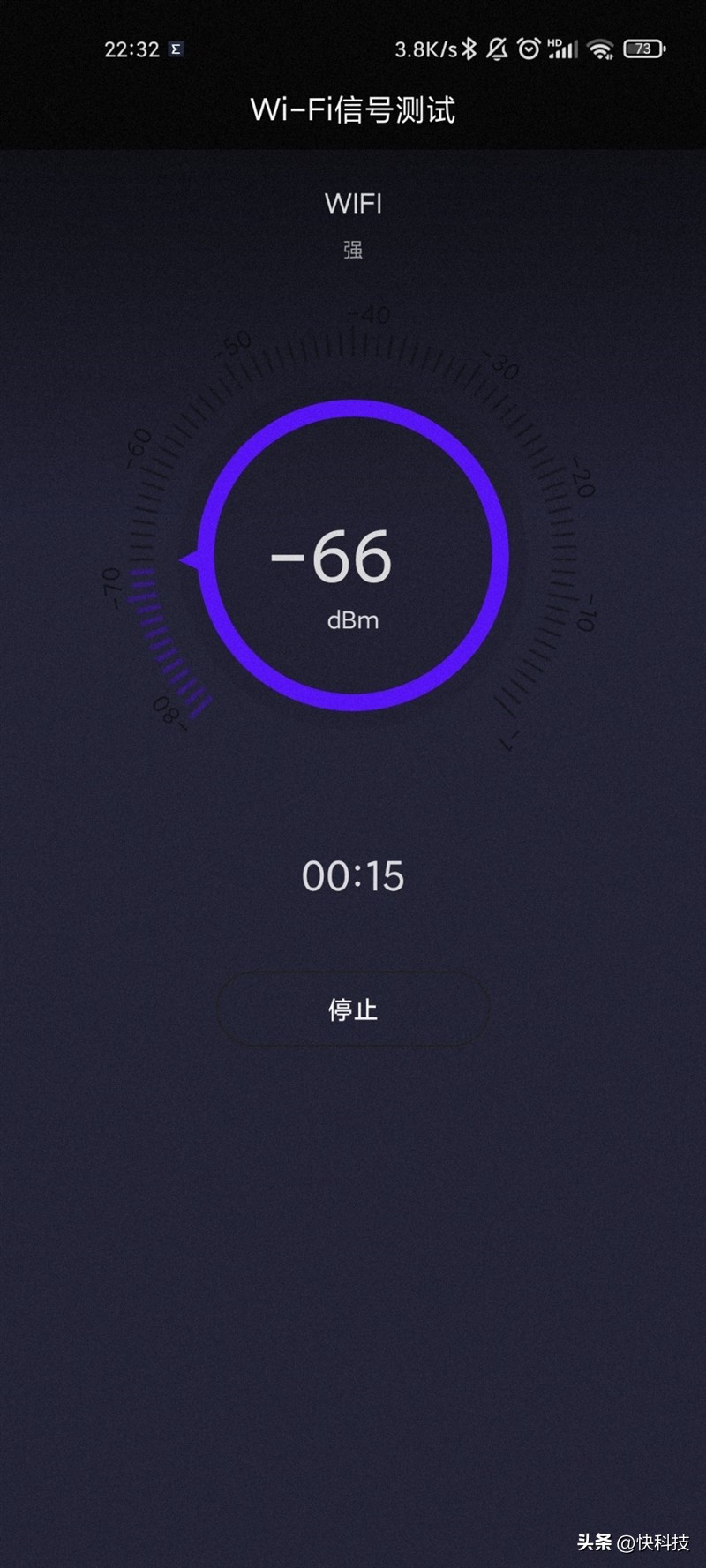Click the purple gauge pointer triangle

pos(190,560)
